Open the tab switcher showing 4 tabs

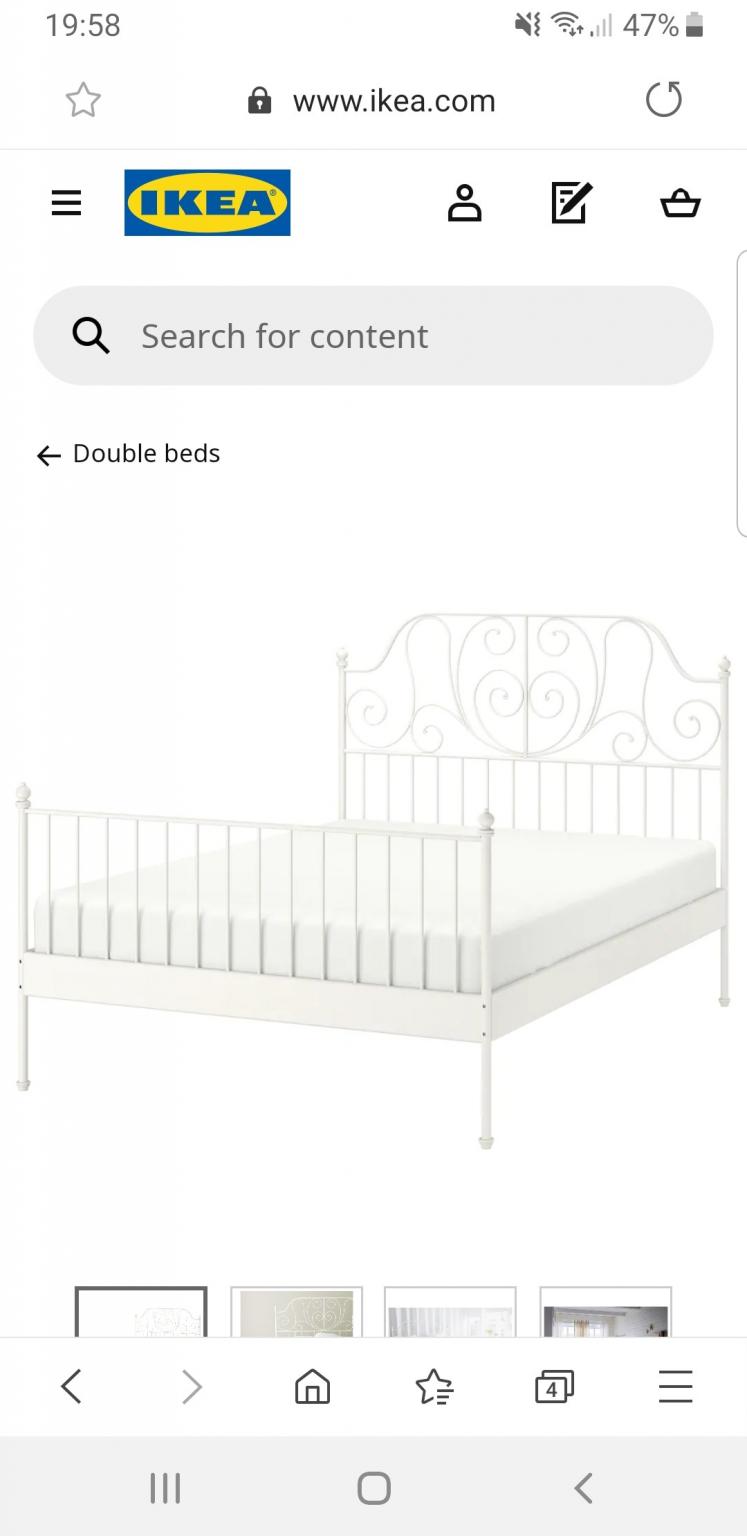coord(553,1387)
